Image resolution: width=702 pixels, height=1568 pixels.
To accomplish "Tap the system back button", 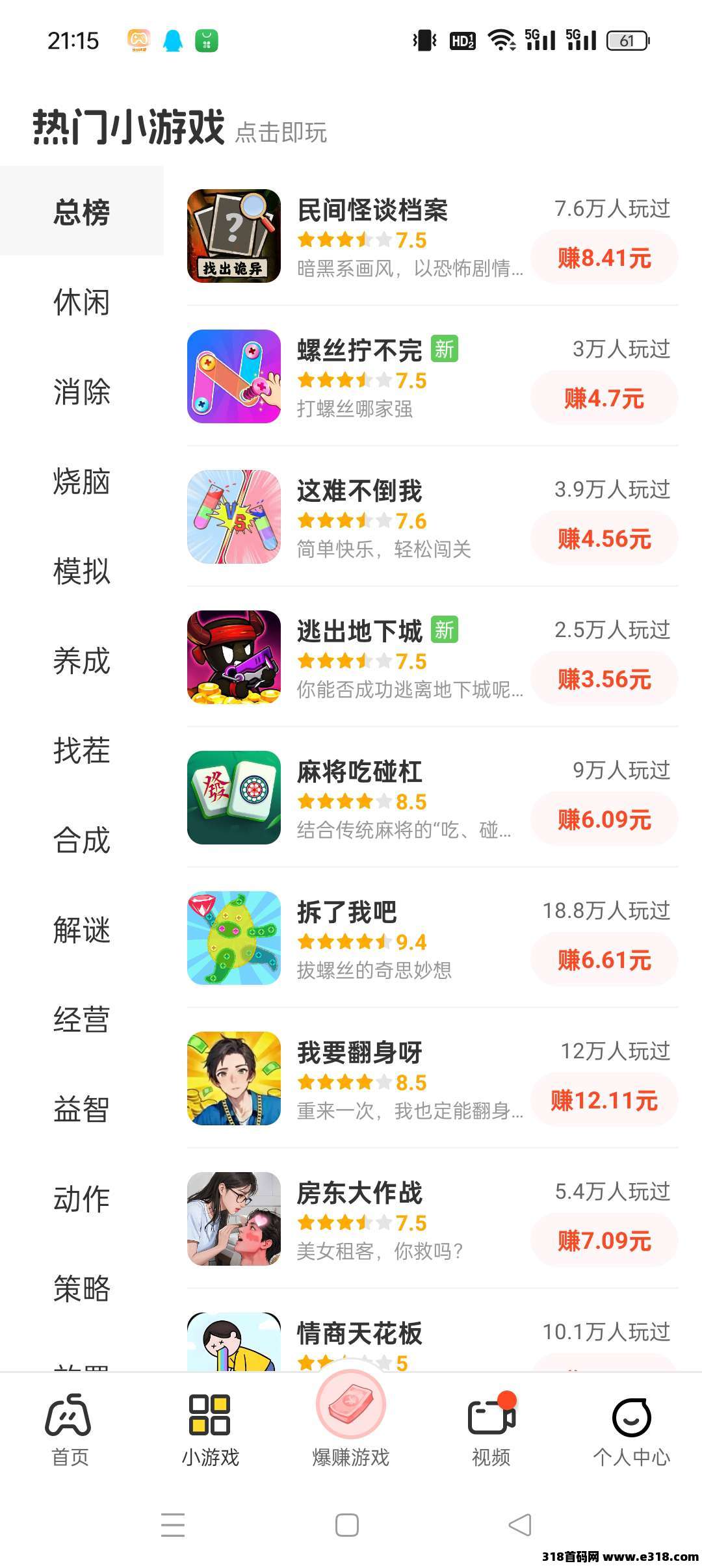I will coord(519,1524).
